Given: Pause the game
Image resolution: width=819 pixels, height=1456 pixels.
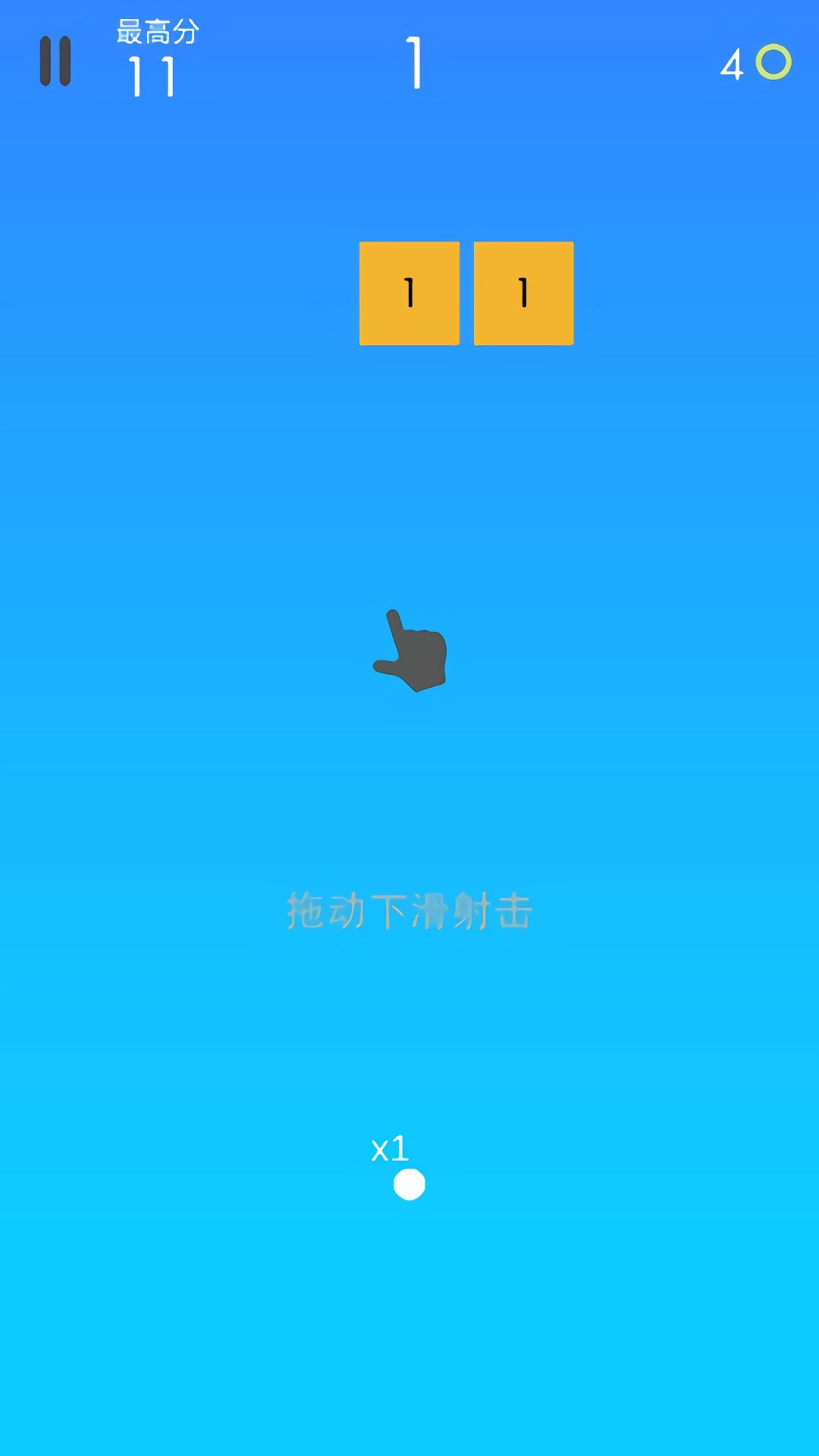Looking at the screenshot, I should [x=55, y=61].
